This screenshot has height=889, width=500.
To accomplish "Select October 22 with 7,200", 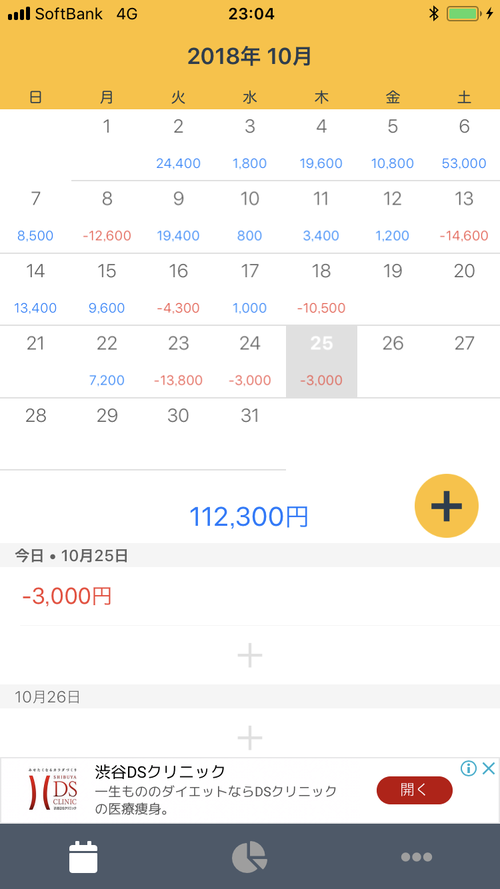I will pos(107,362).
